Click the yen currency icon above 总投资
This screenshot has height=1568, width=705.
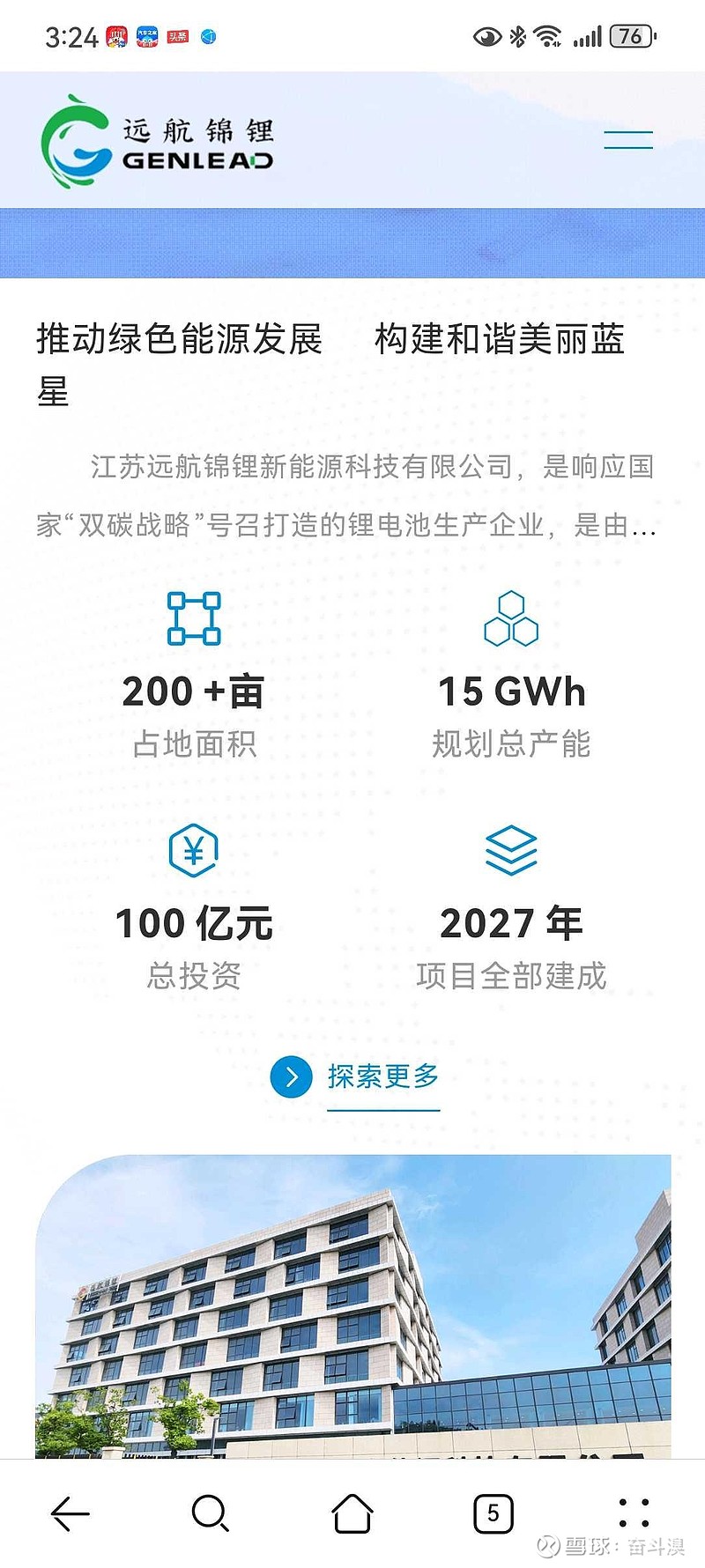click(192, 850)
